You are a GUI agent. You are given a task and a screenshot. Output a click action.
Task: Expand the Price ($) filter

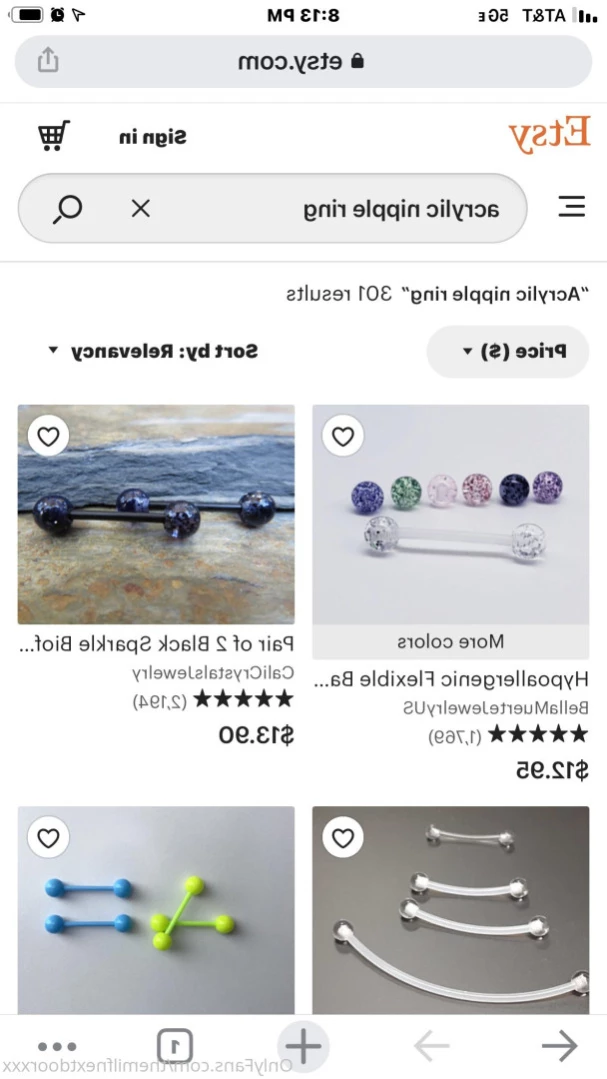click(x=508, y=351)
